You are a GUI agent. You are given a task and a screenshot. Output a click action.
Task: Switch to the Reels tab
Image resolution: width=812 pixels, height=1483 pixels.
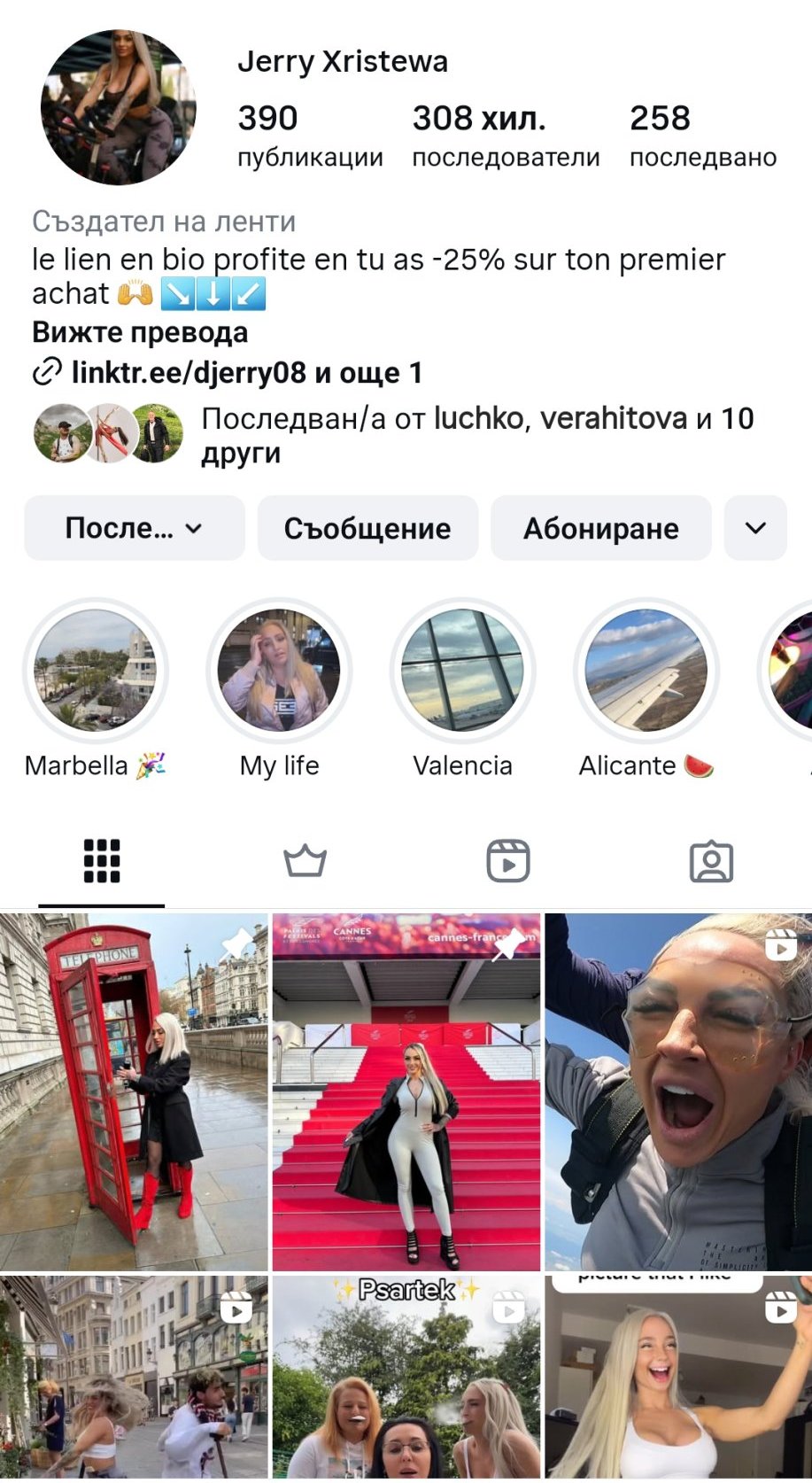point(508,861)
